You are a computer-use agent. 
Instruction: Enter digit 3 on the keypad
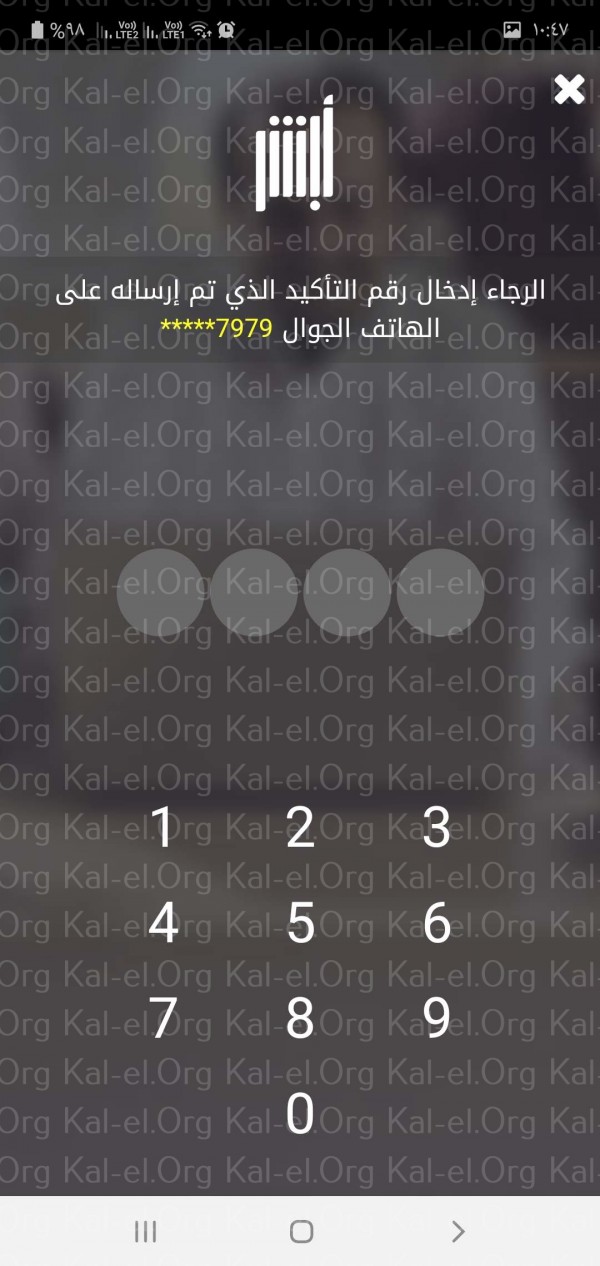pos(437,827)
